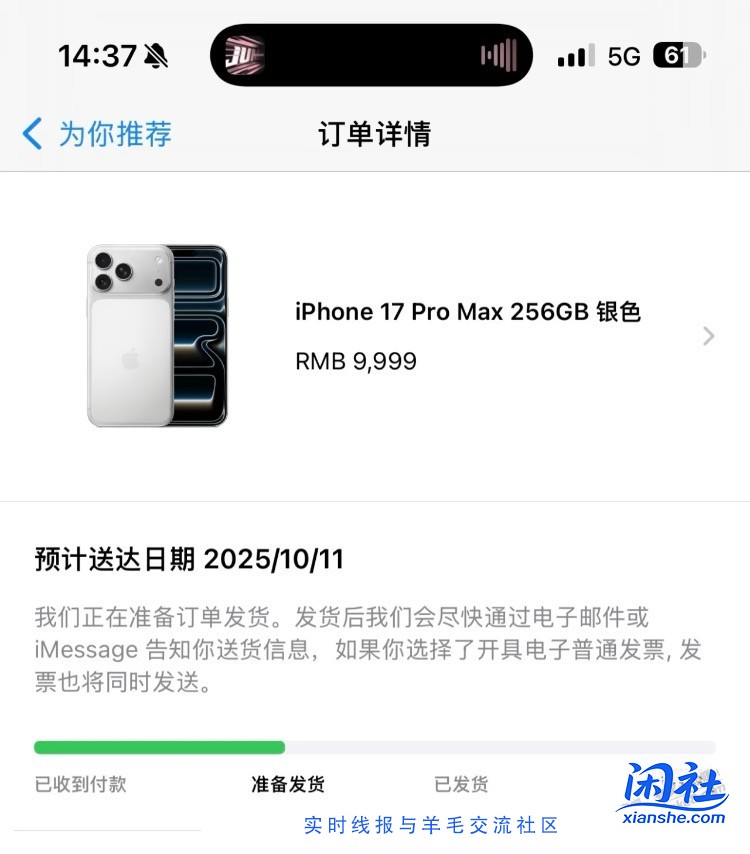750x854 pixels.
Task: Tap the audio waveform in the Dynamic Island
Action: point(498,55)
